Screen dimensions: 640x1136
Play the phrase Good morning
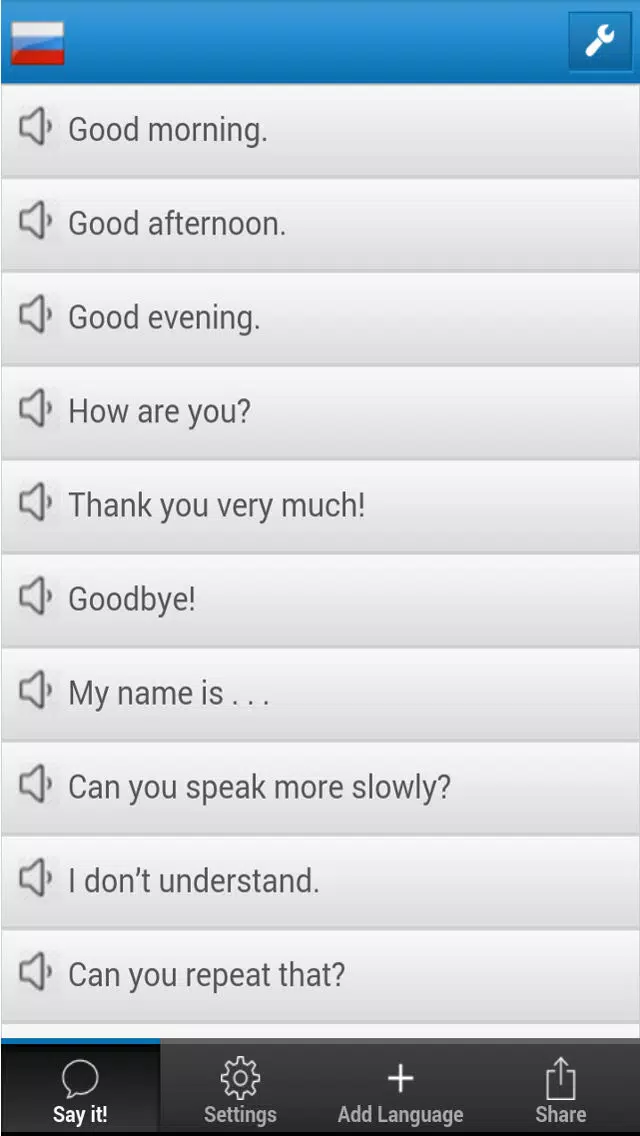click(320, 130)
